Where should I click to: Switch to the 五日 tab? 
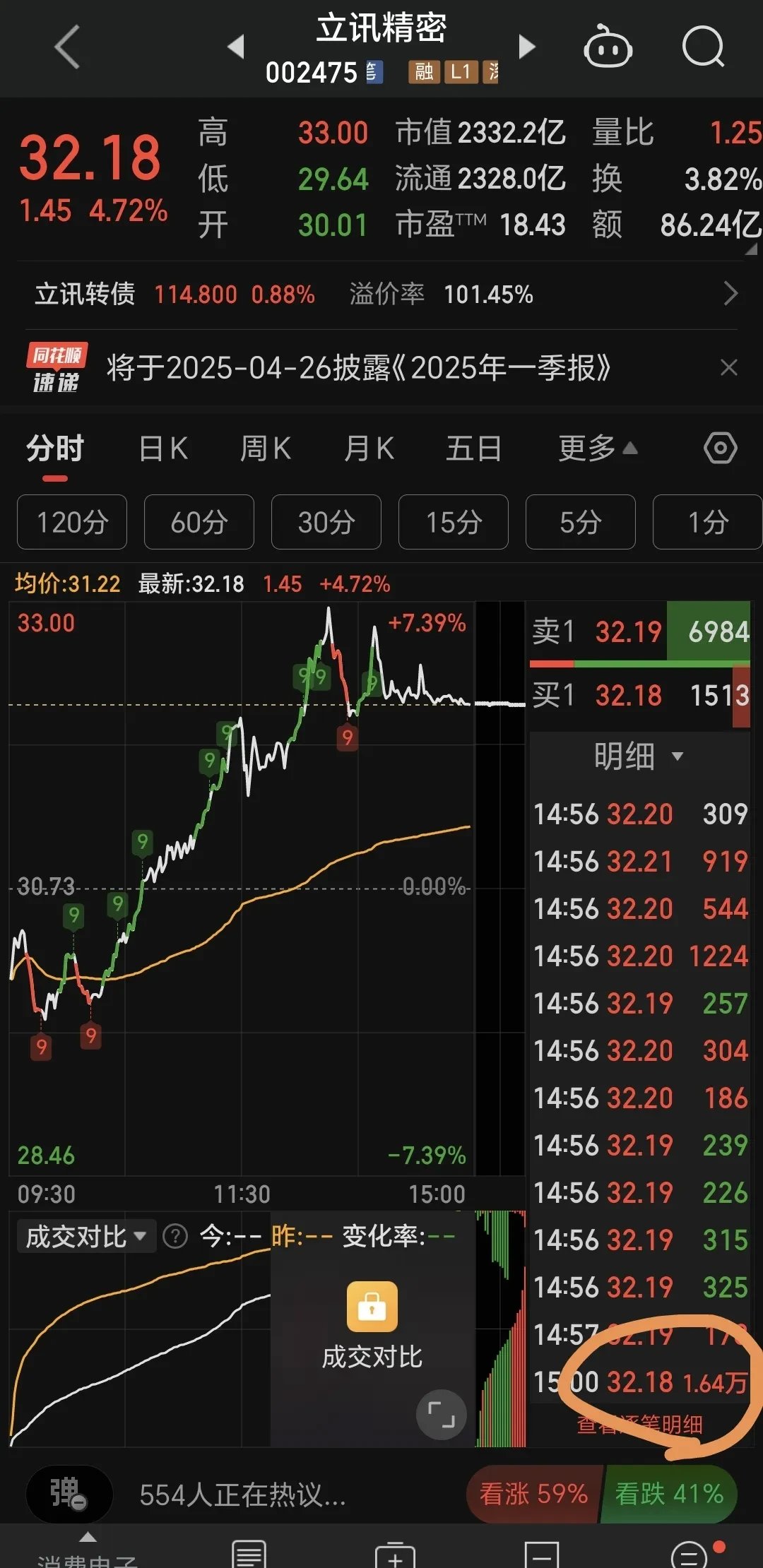[x=474, y=447]
